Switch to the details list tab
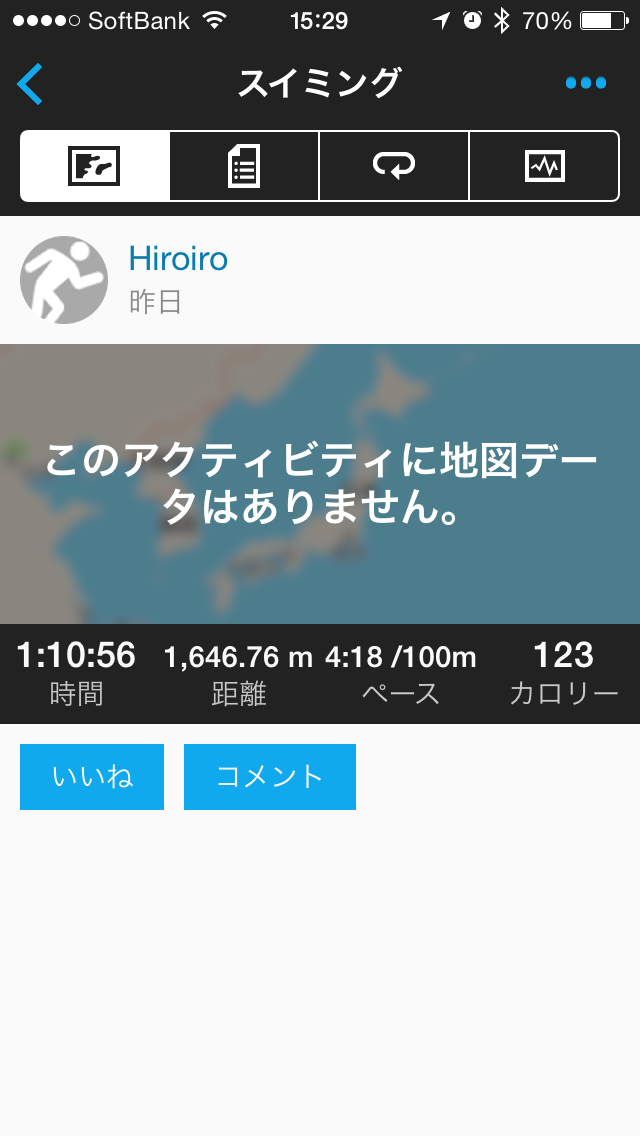The height and width of the screenshot is (1136, 640). (x=244, y=166)
